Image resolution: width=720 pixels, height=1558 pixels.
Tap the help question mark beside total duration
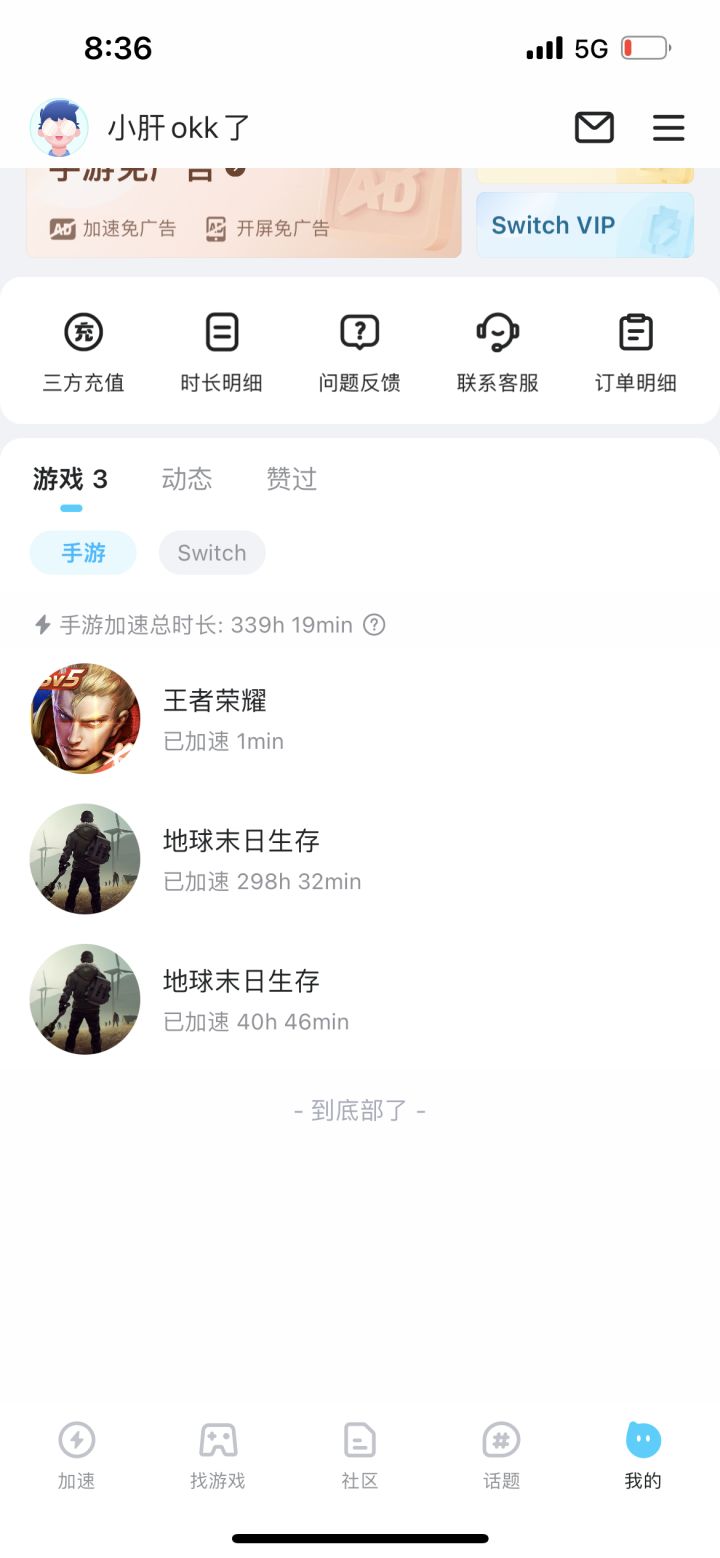[374, 625]
